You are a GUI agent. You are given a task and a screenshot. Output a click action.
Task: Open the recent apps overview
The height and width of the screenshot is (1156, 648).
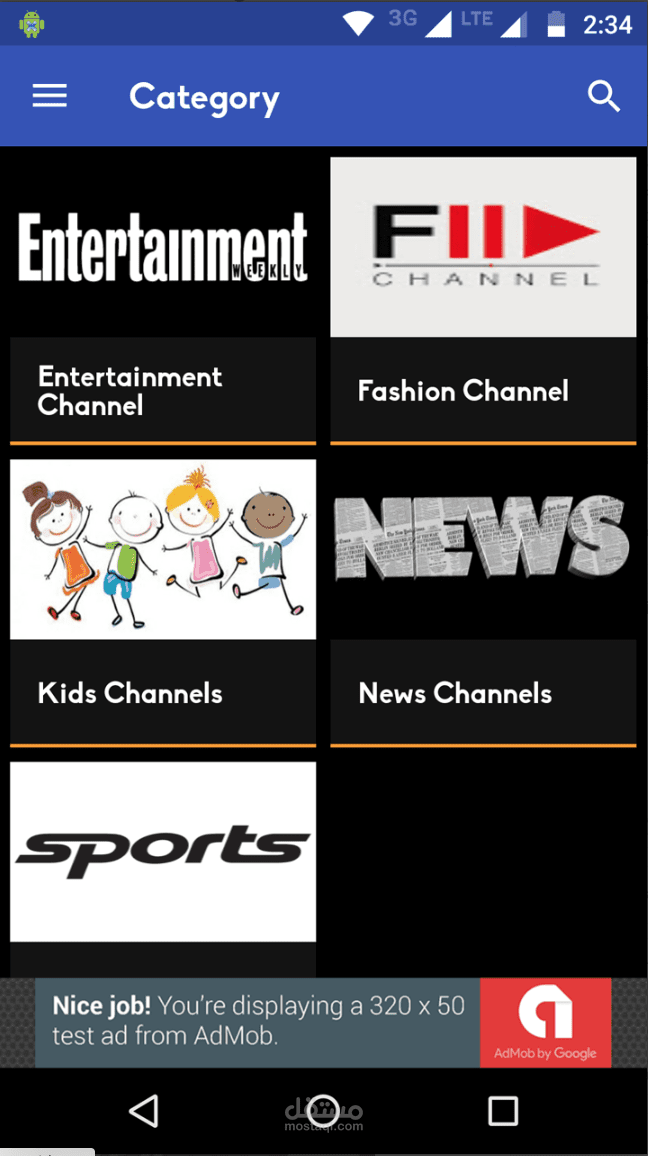(x=503, y=1110)
